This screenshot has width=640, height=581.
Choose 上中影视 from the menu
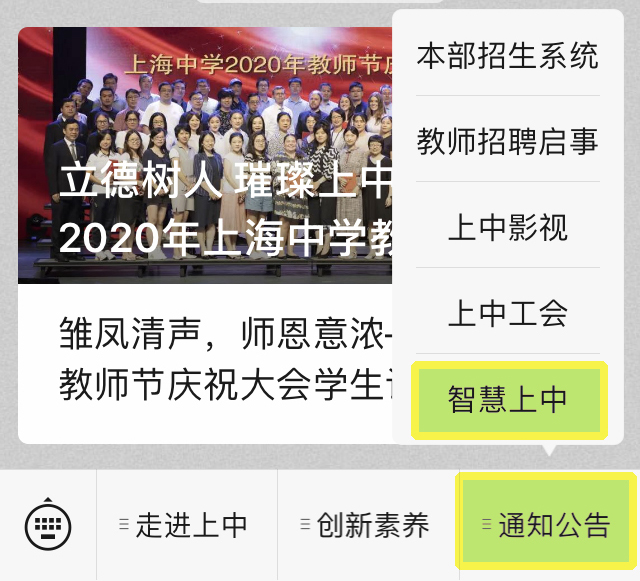(x=508, y=227)
